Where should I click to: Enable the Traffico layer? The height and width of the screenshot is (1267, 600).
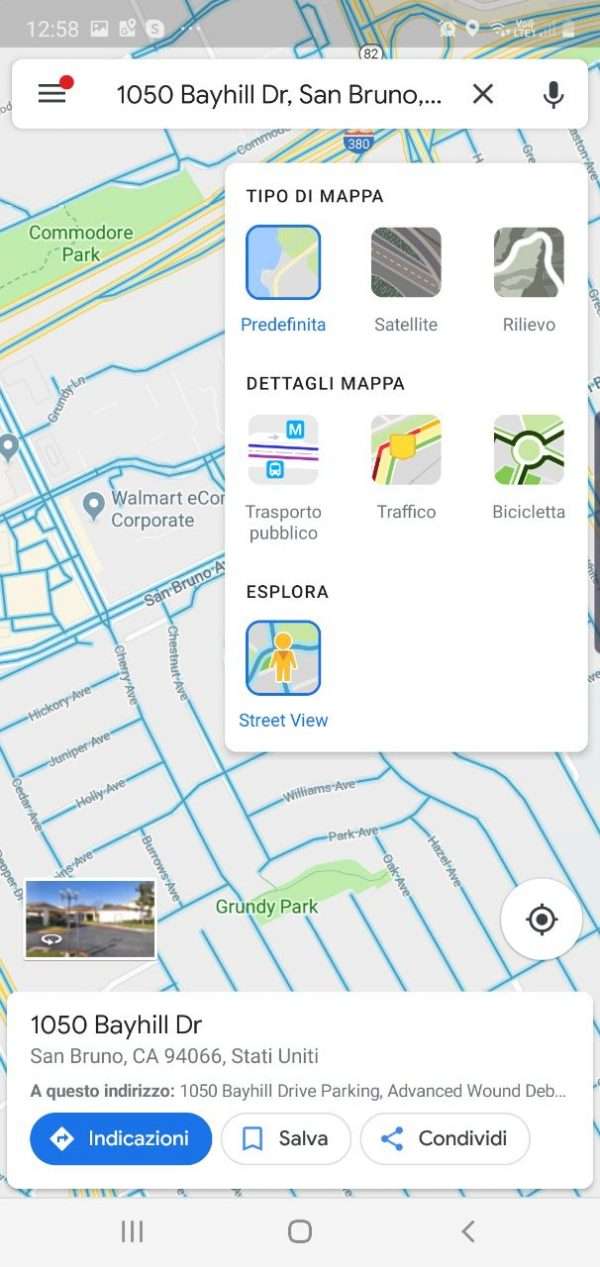click(406, 451)
